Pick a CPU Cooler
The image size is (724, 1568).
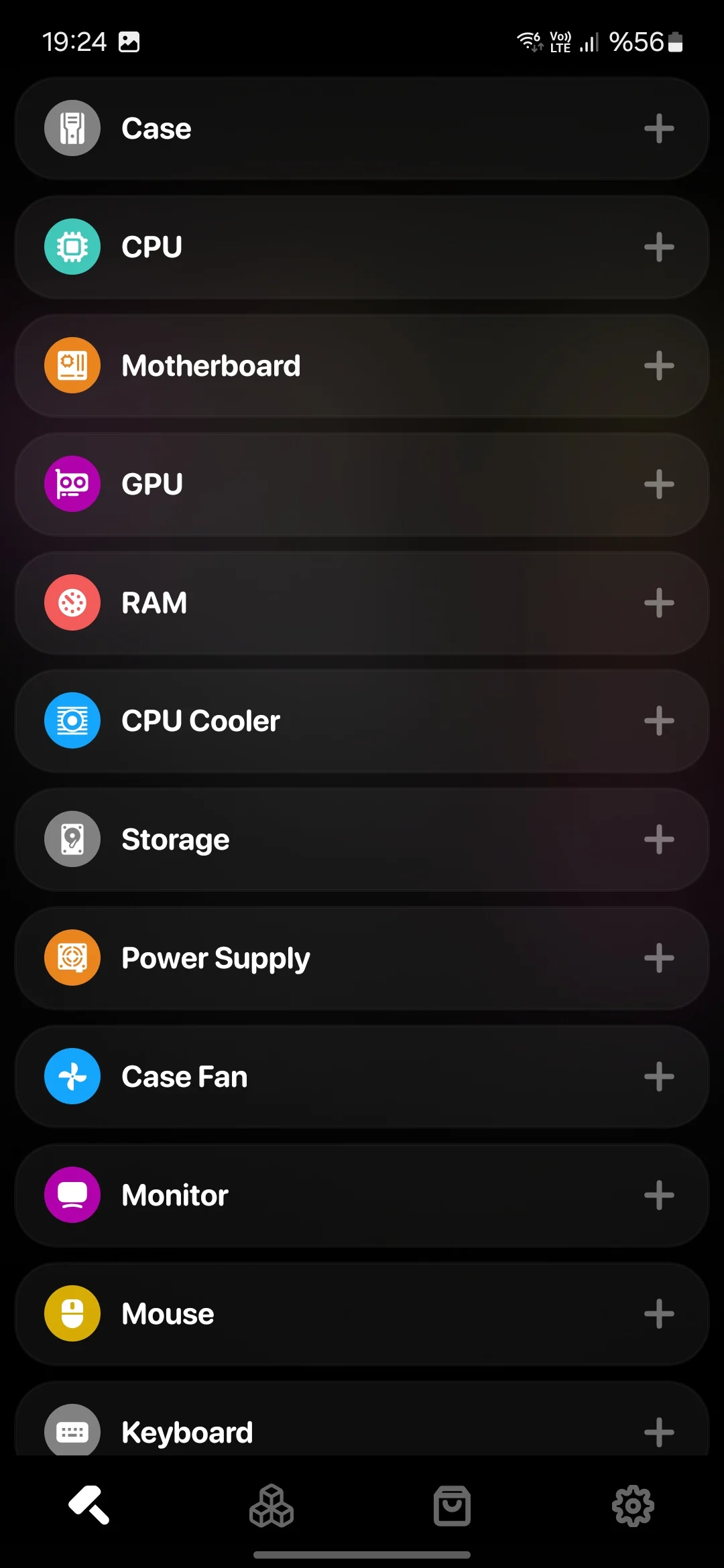[x=362, y=721]
